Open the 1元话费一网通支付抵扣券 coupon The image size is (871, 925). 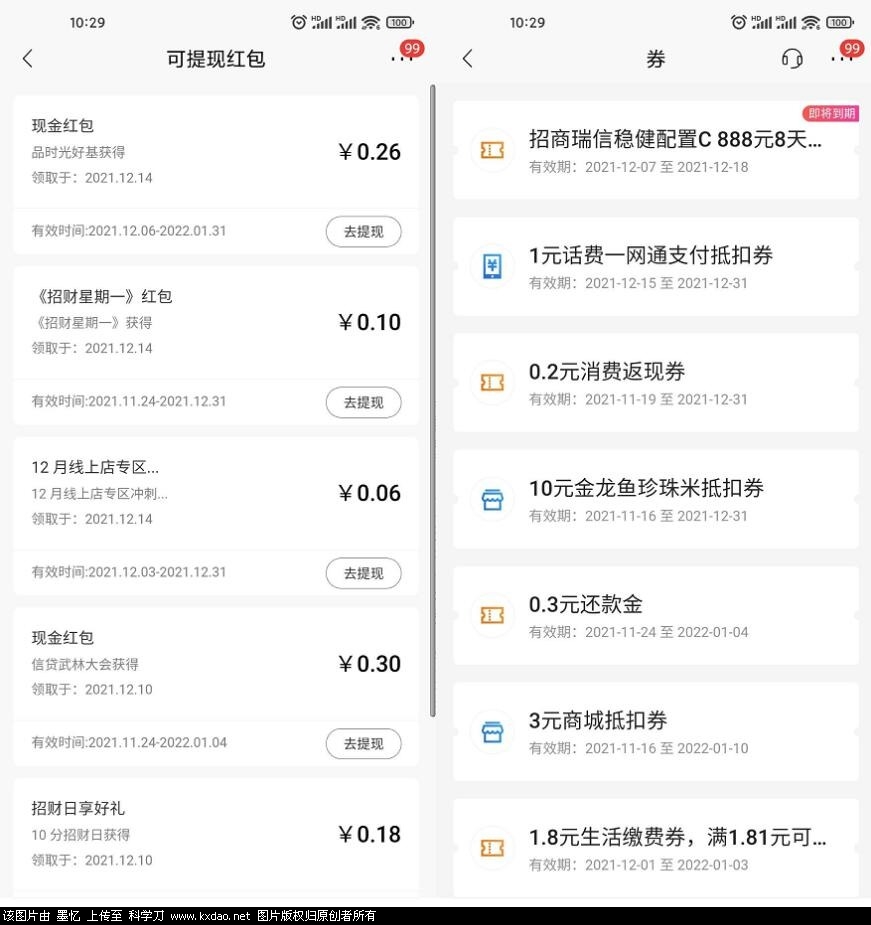(x=655, y=266)
